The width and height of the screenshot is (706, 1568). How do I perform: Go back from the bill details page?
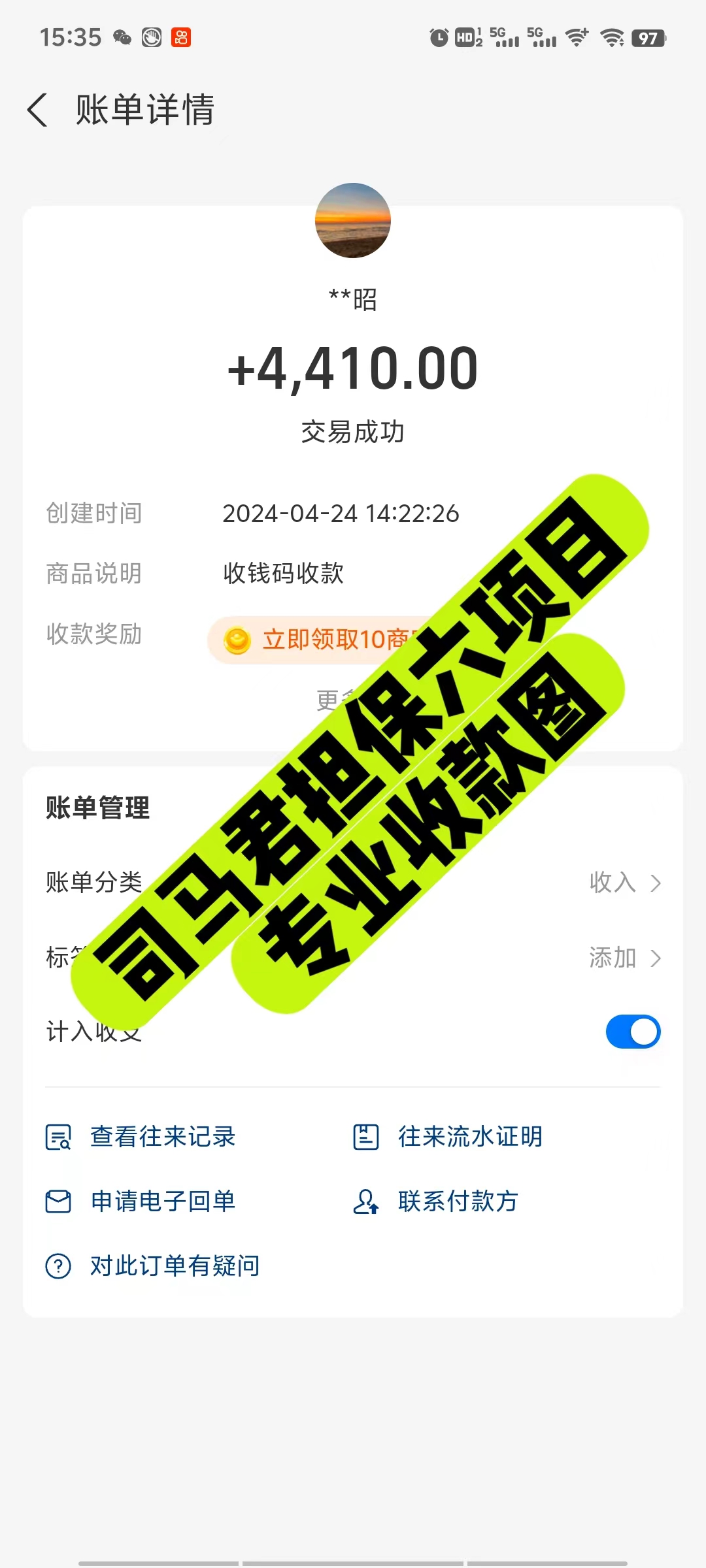tap(38, 110)
